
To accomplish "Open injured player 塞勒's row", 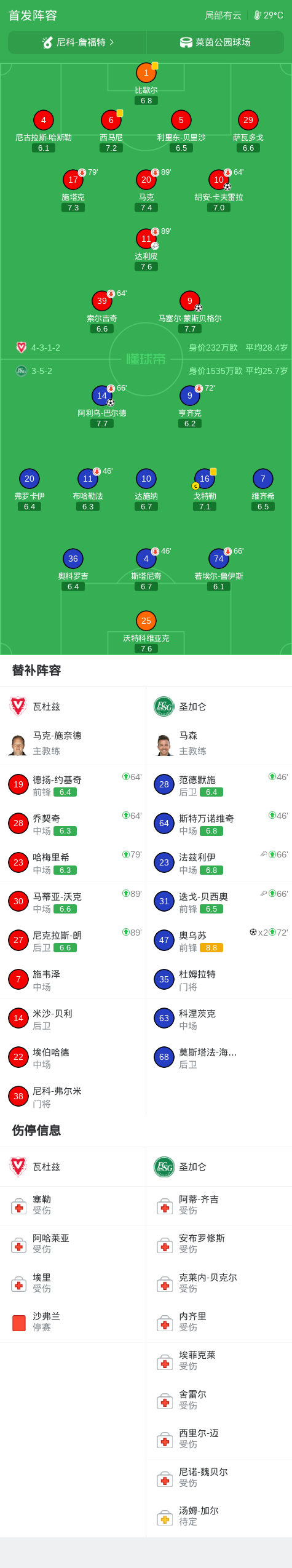I will click(73, 1205).
